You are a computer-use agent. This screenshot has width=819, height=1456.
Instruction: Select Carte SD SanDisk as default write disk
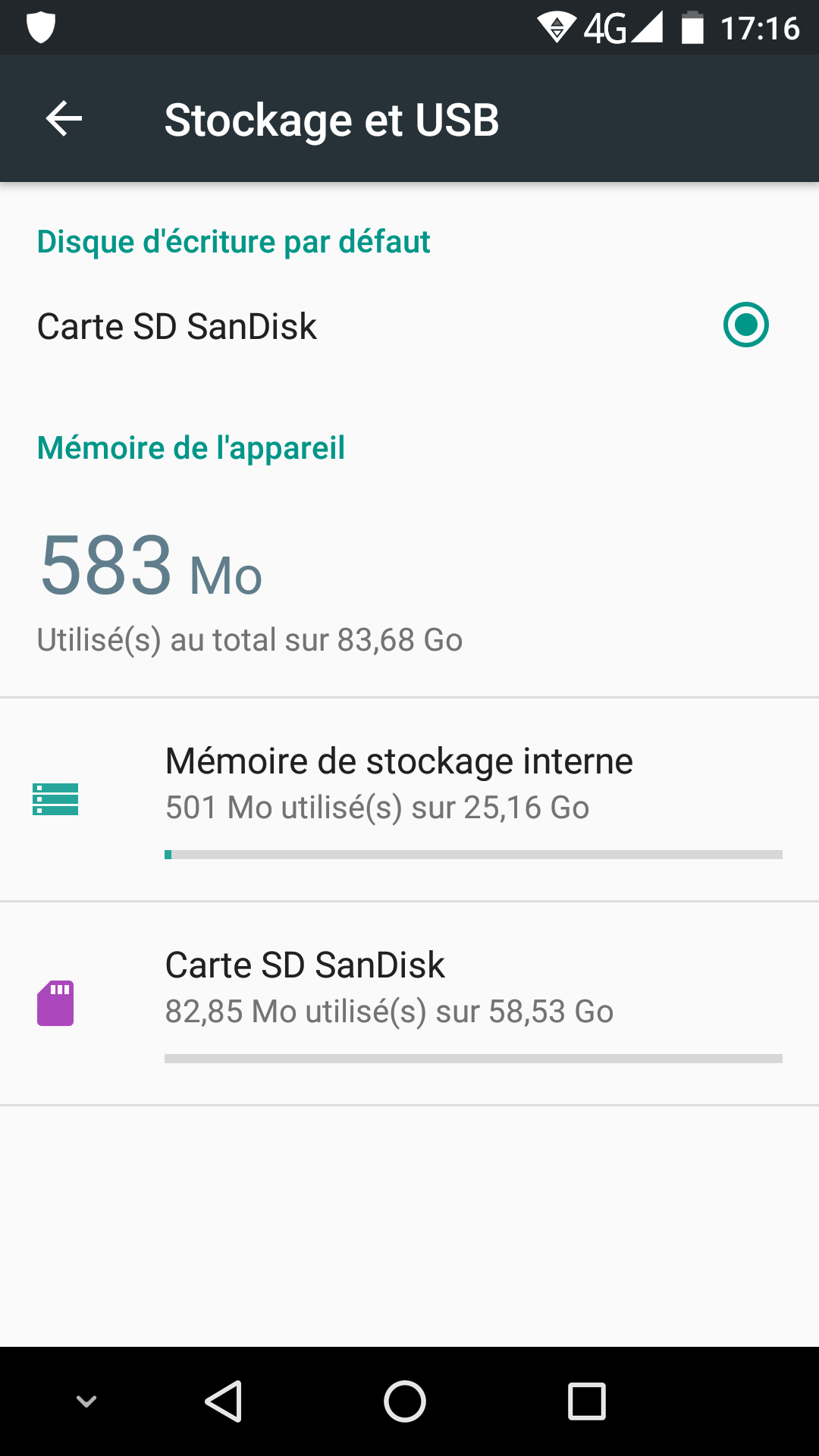pyautogui.click(x=745, y=325)
